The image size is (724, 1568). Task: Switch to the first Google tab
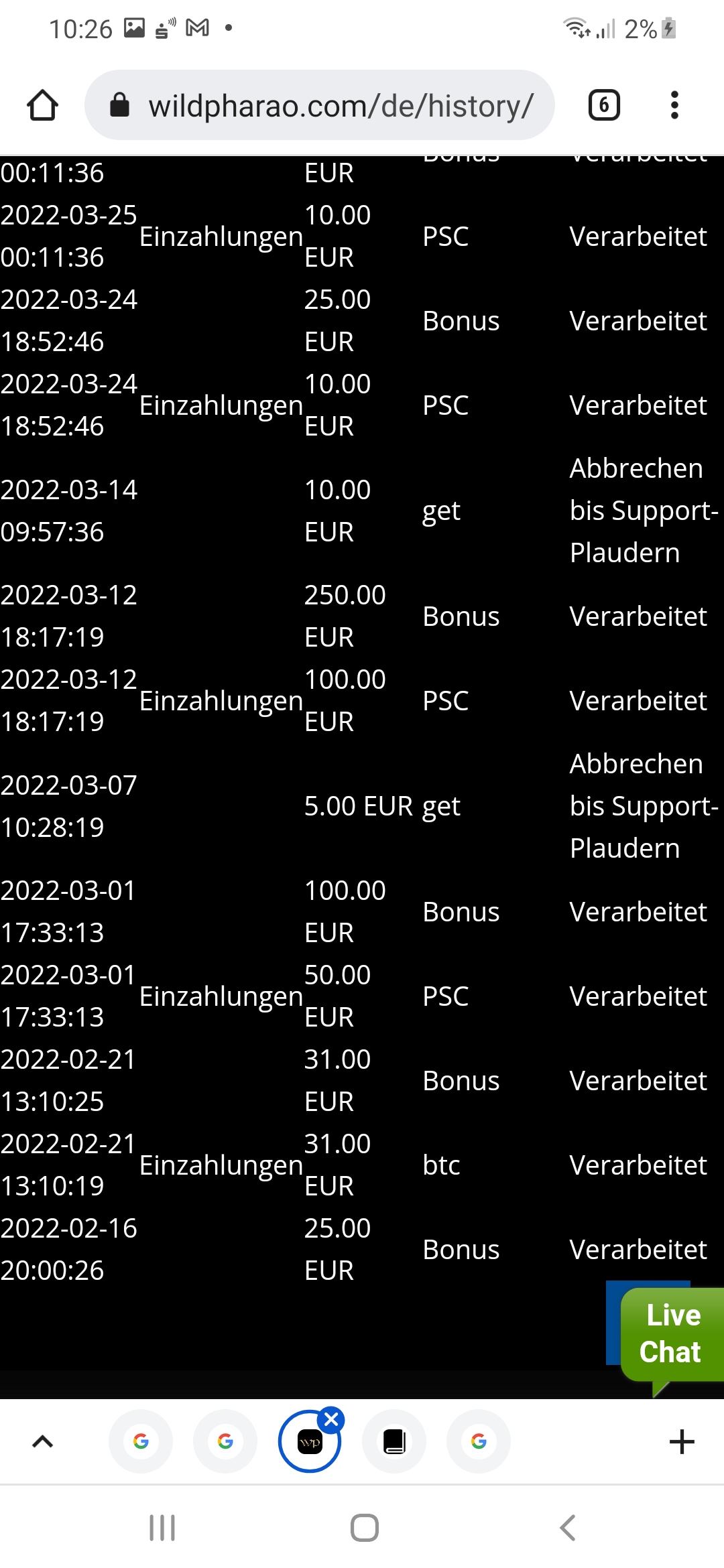pyautogui.click(x=141, y=1441)
